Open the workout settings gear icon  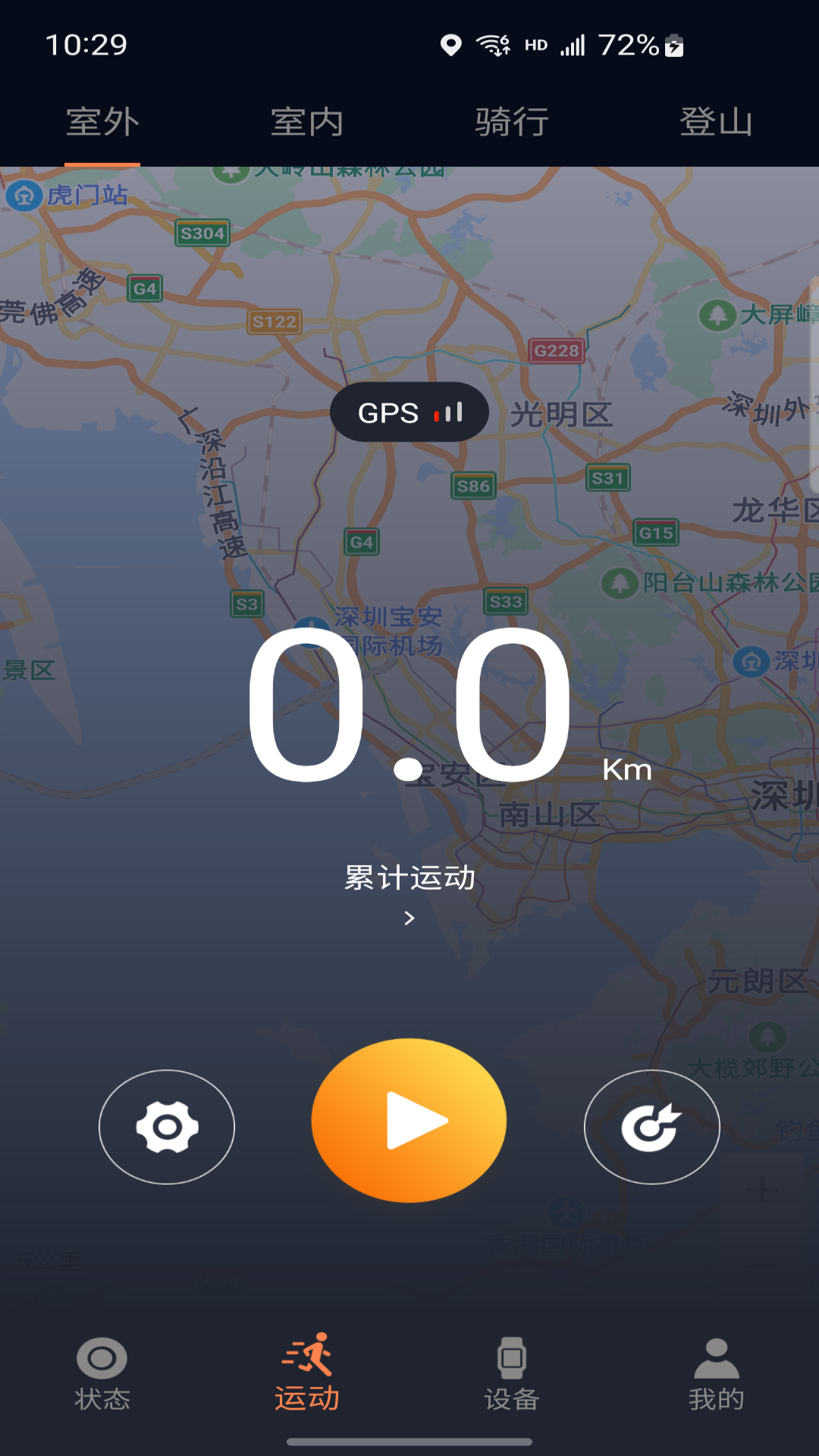coord(166,1127)
